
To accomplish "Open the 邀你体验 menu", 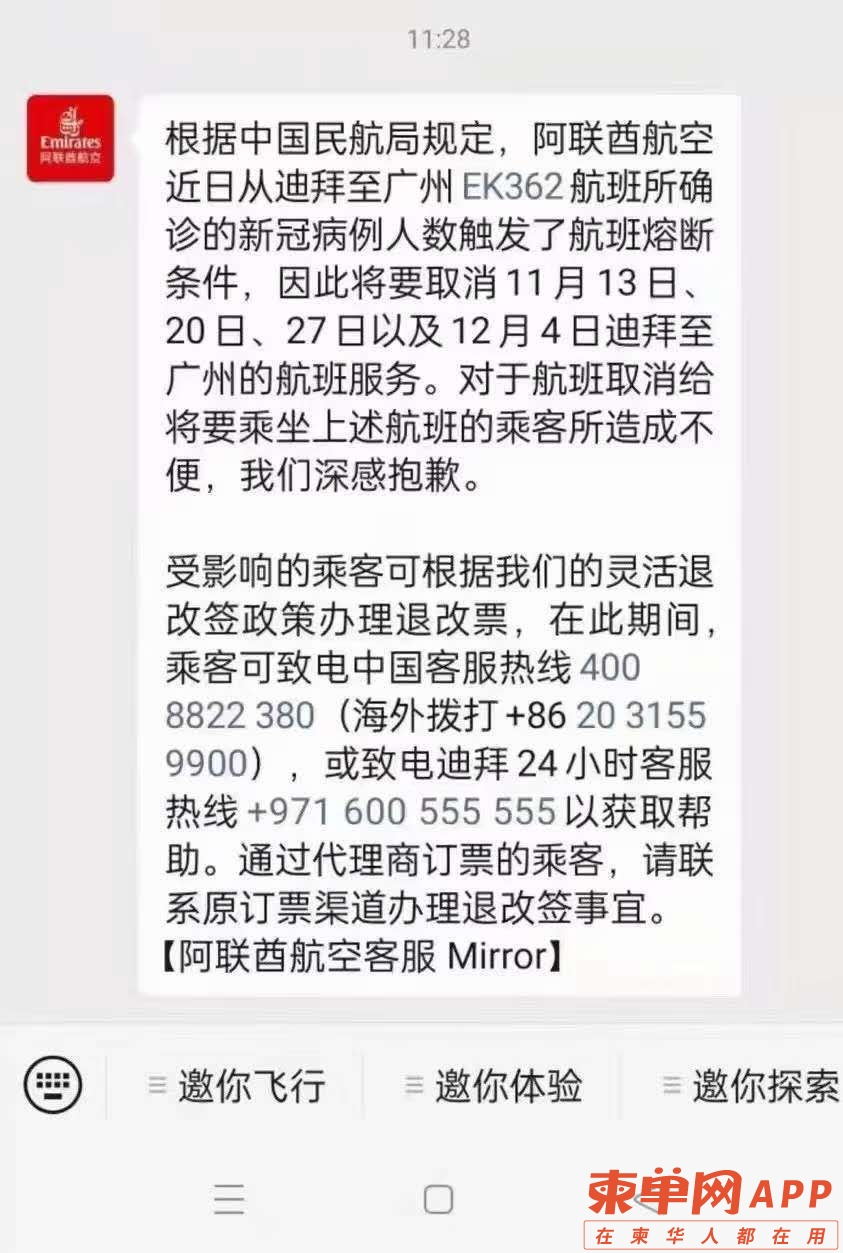I will click(x=493, y=1085).
